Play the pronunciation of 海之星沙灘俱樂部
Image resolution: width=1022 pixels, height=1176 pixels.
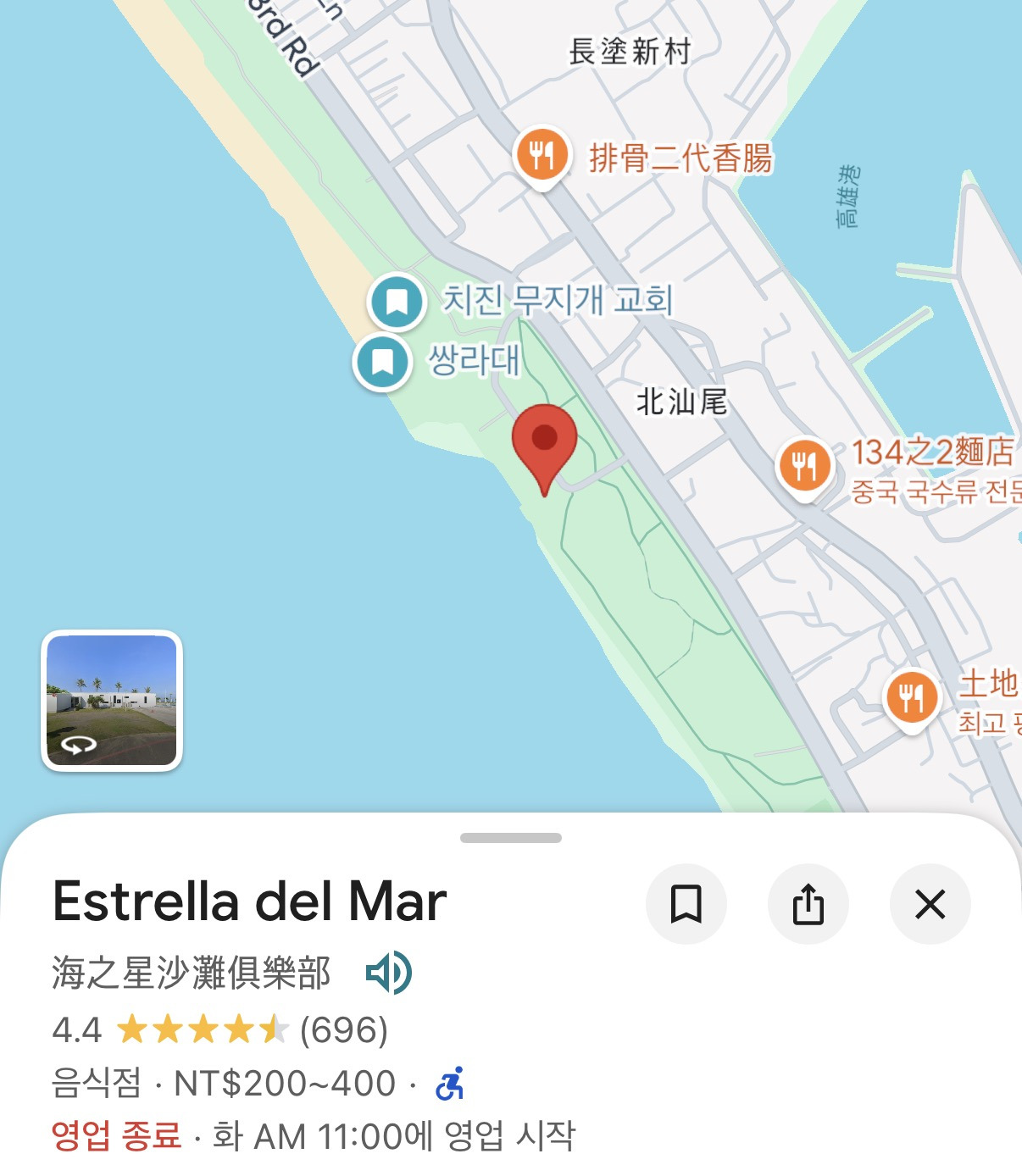click(x=388, y=973)
